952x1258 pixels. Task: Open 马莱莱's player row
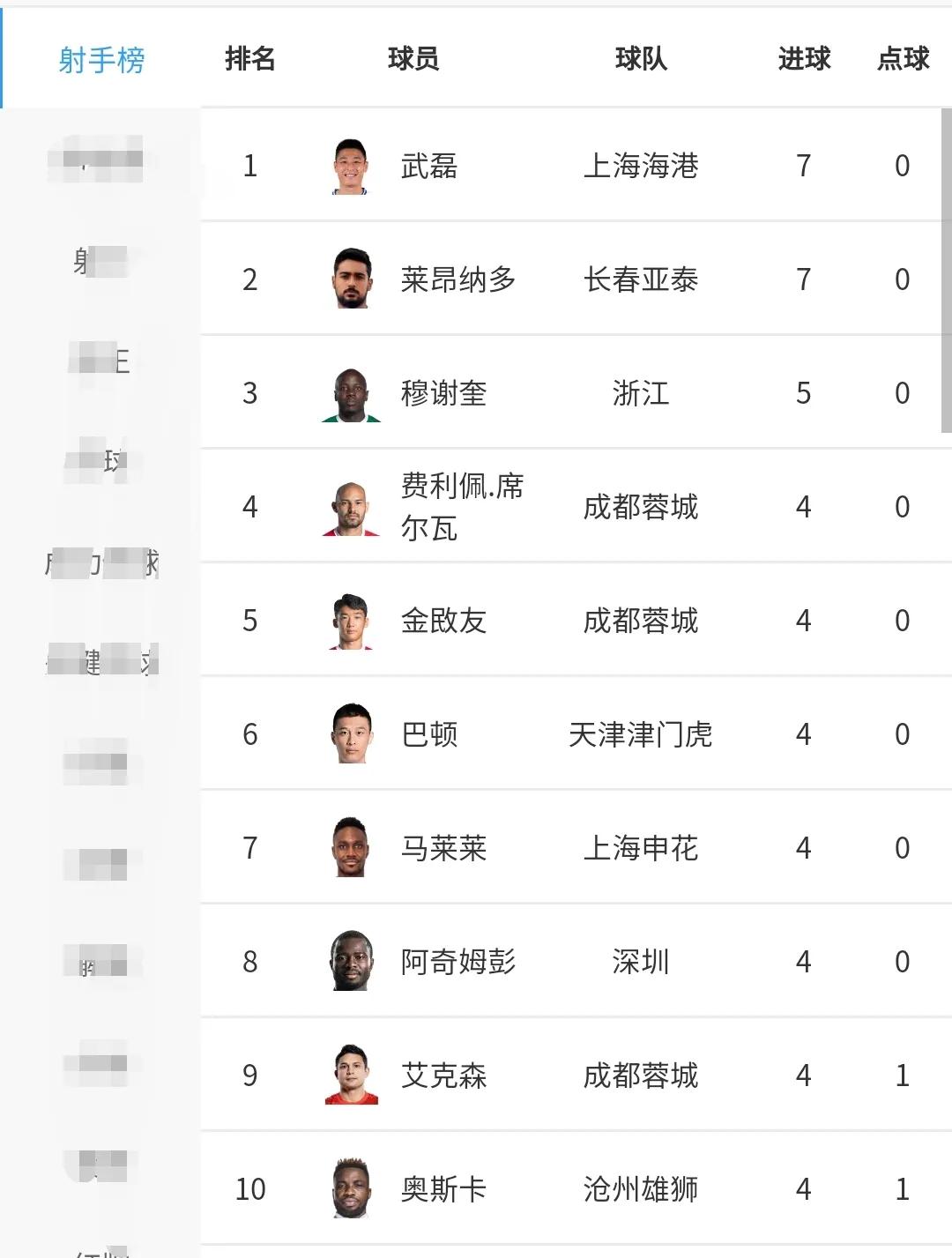click(443, 848)
